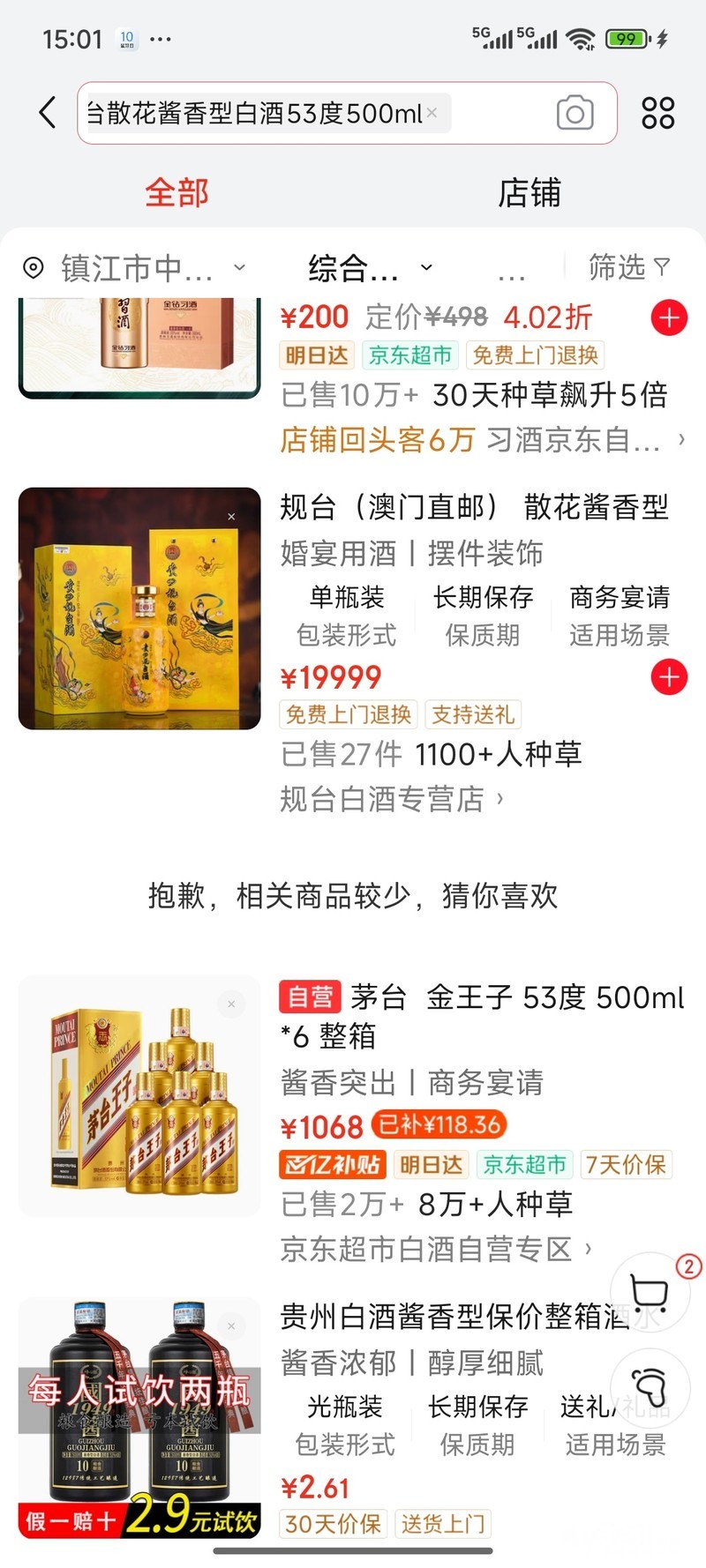Switch result layout with grid icon
The image size is (706, 1568).
pos(657,113)
